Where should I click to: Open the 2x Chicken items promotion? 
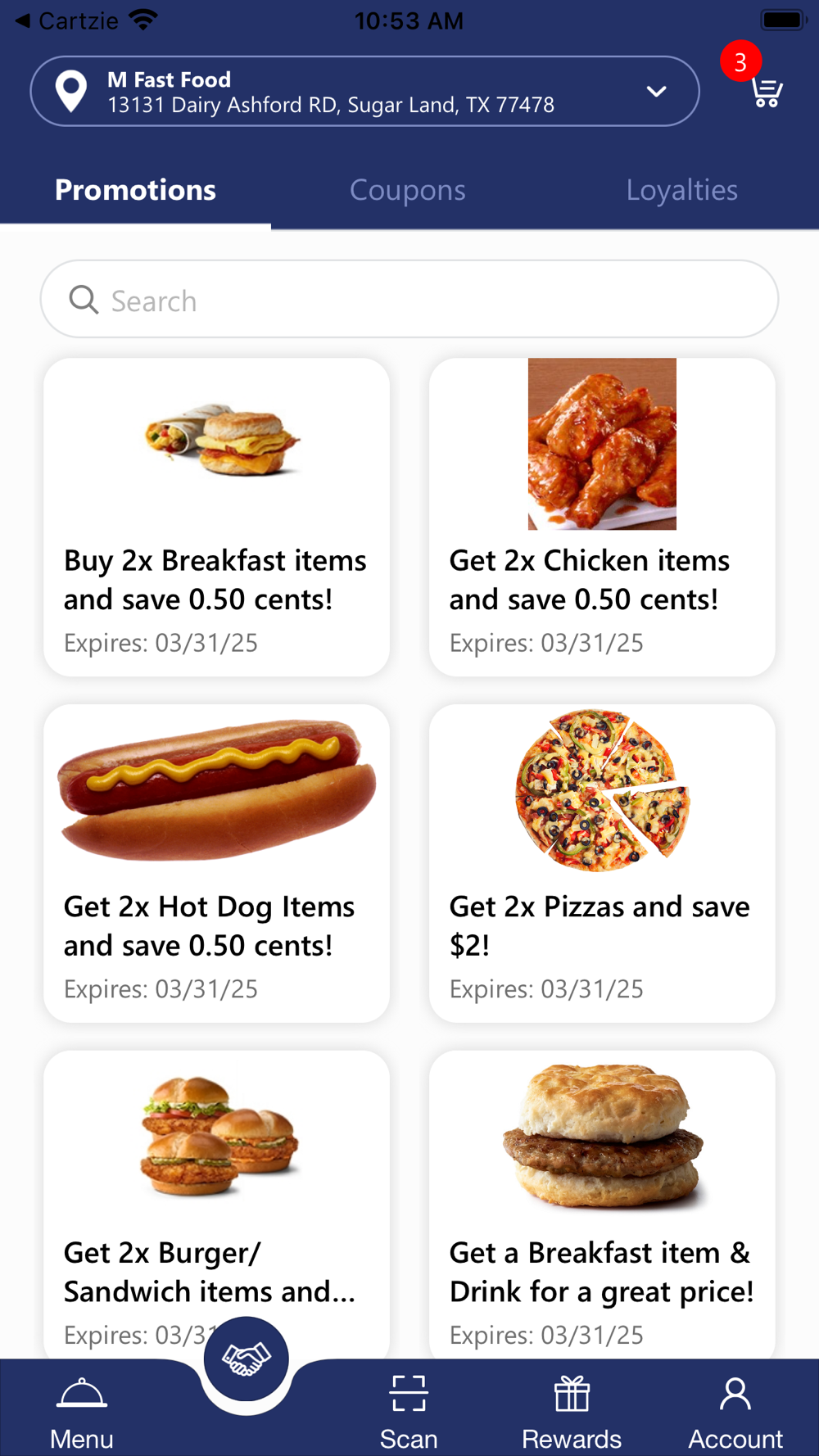pos(602,517)
